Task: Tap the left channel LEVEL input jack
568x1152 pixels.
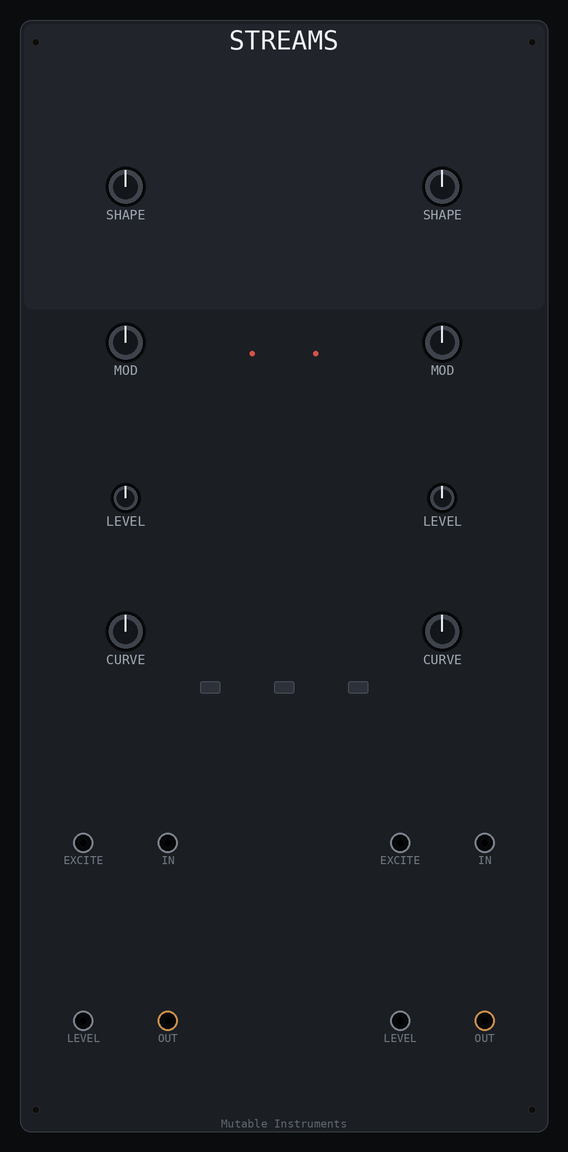Action: [x=83, y=1020]
